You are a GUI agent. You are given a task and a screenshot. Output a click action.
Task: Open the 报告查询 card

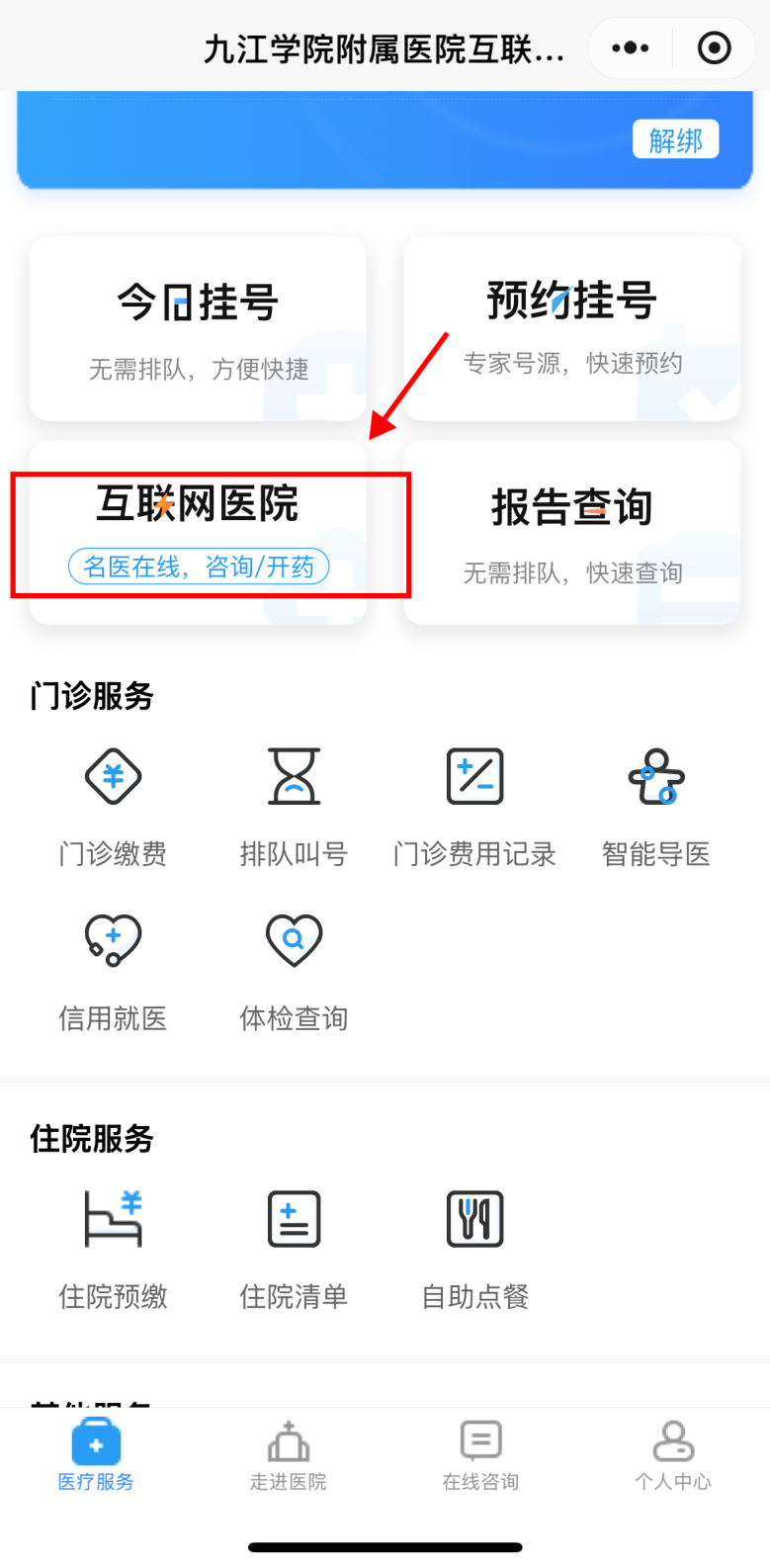(x=571, y=533)
